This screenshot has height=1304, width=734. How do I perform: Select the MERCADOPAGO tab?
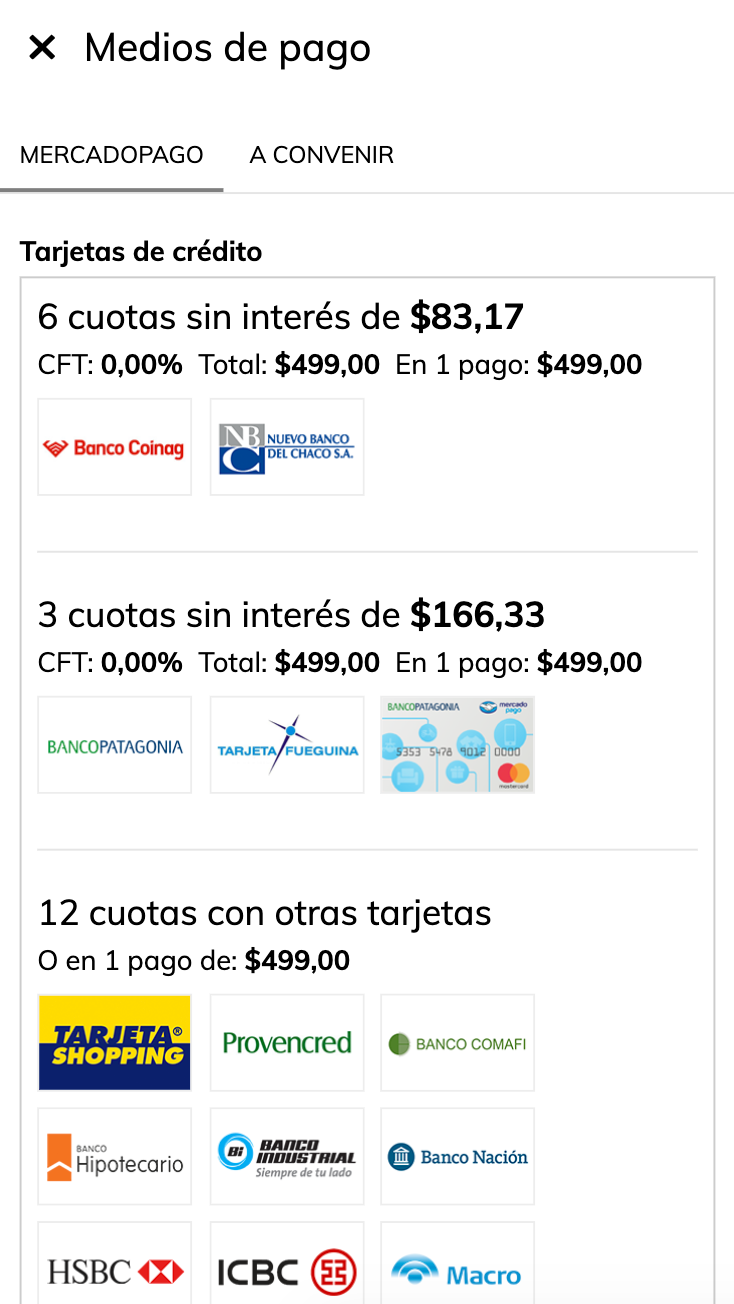[x=111, y=155]
